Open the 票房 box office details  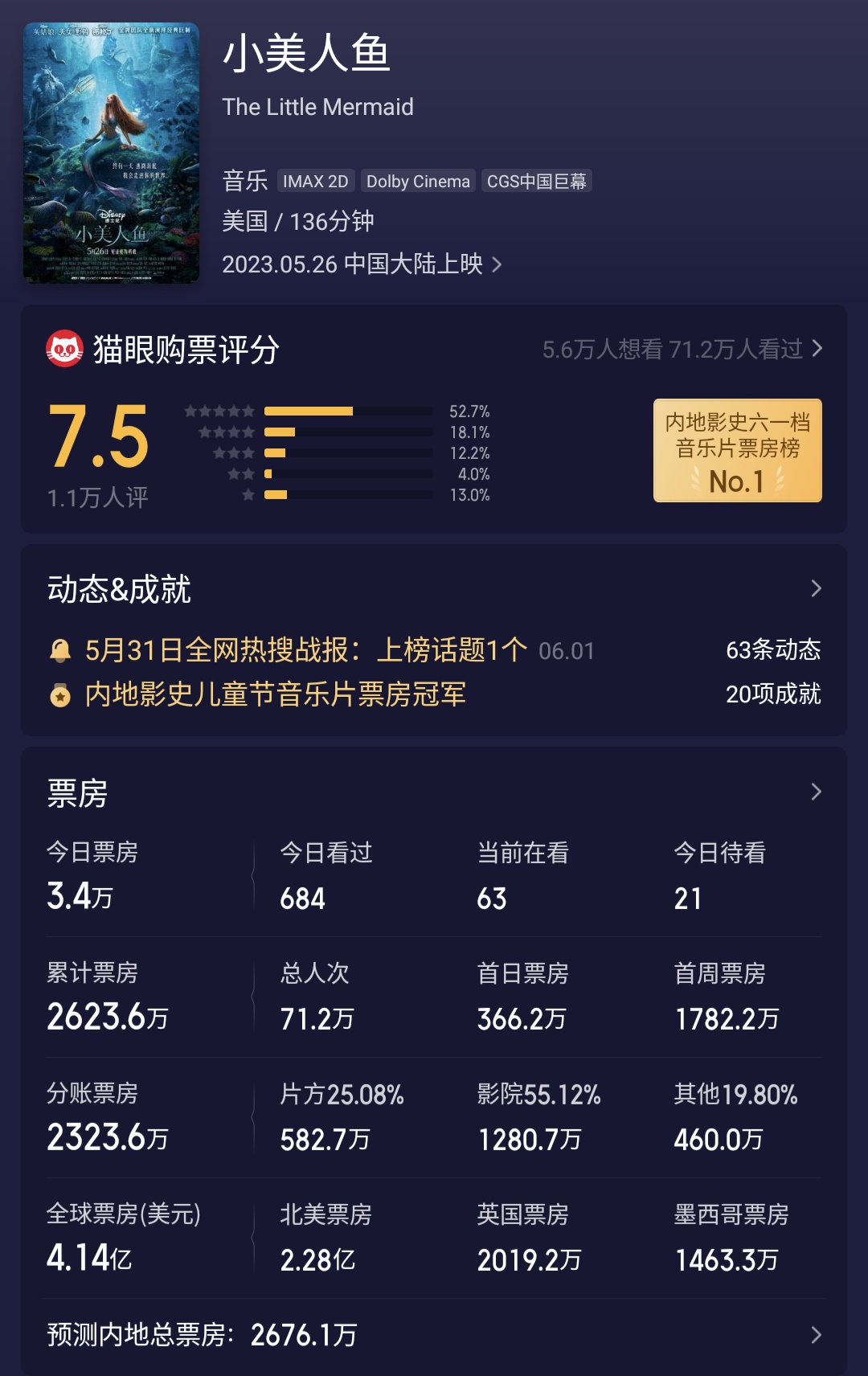click(x=815, y=792)
